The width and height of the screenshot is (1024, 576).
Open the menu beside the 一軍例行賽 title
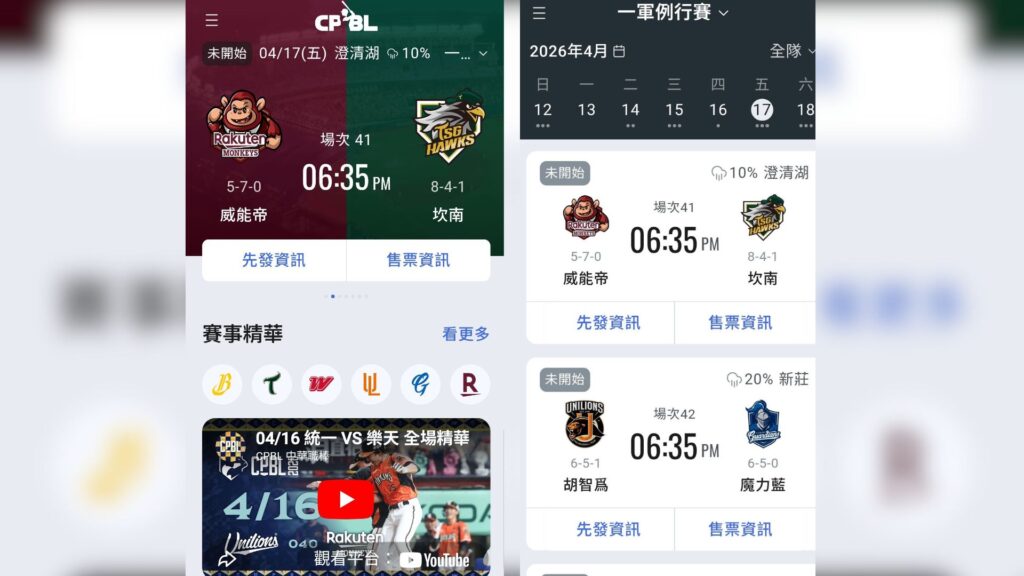(539, 13)
